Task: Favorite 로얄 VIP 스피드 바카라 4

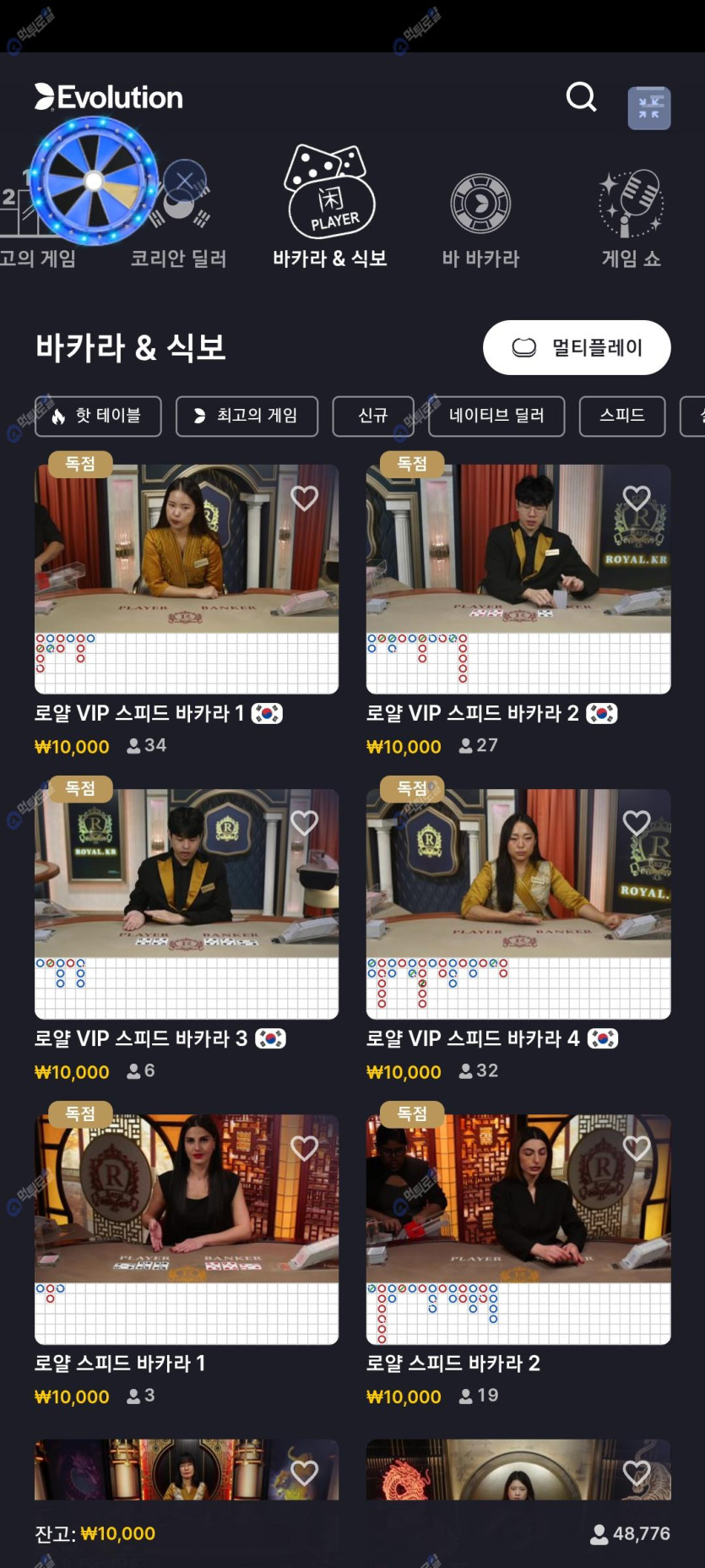Action: click(x=637, y=823)
